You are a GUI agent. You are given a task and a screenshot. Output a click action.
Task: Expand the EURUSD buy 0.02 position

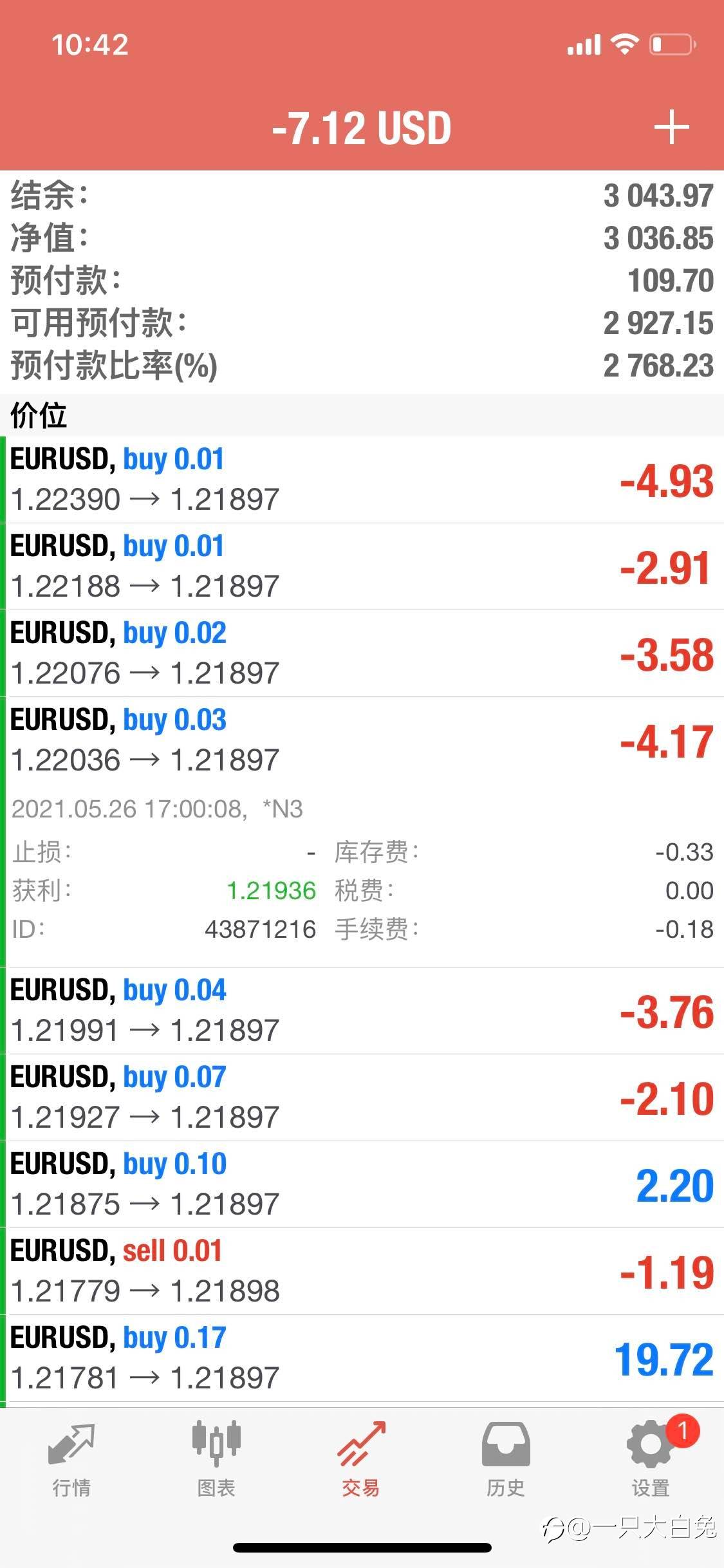(x=362, y=653)
